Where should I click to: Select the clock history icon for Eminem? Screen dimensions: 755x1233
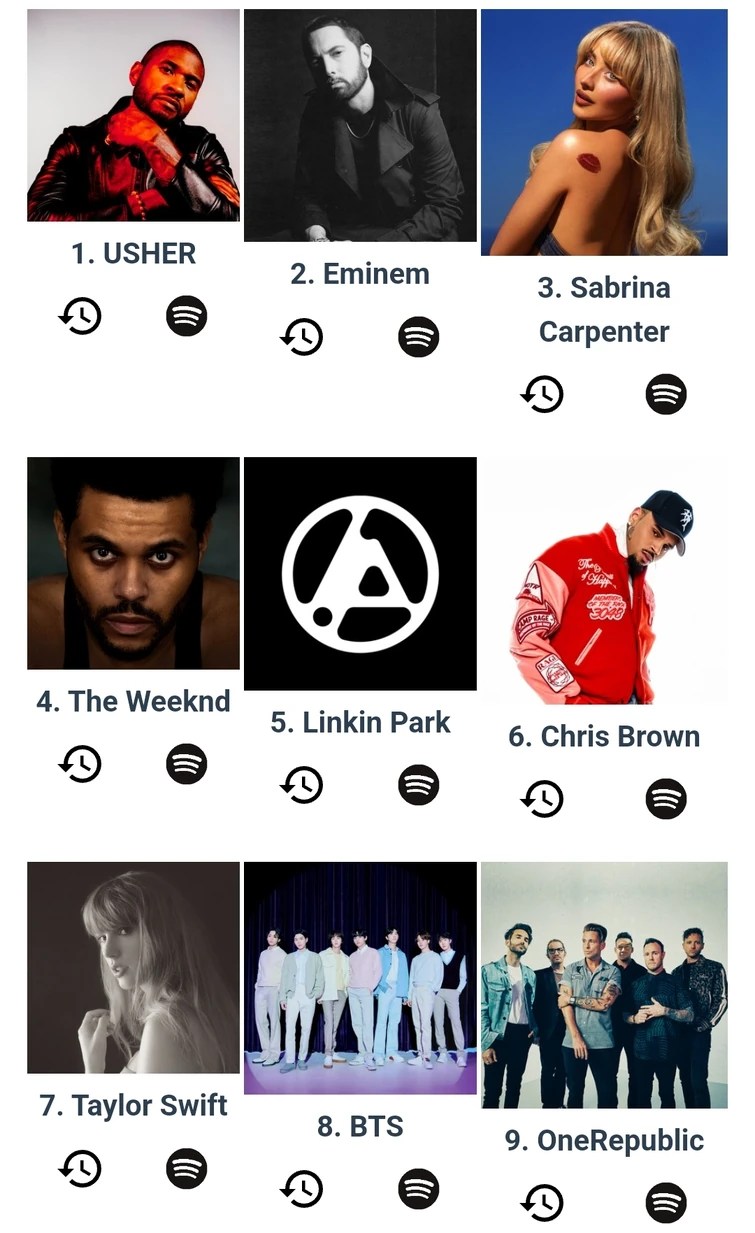point(305,337)
